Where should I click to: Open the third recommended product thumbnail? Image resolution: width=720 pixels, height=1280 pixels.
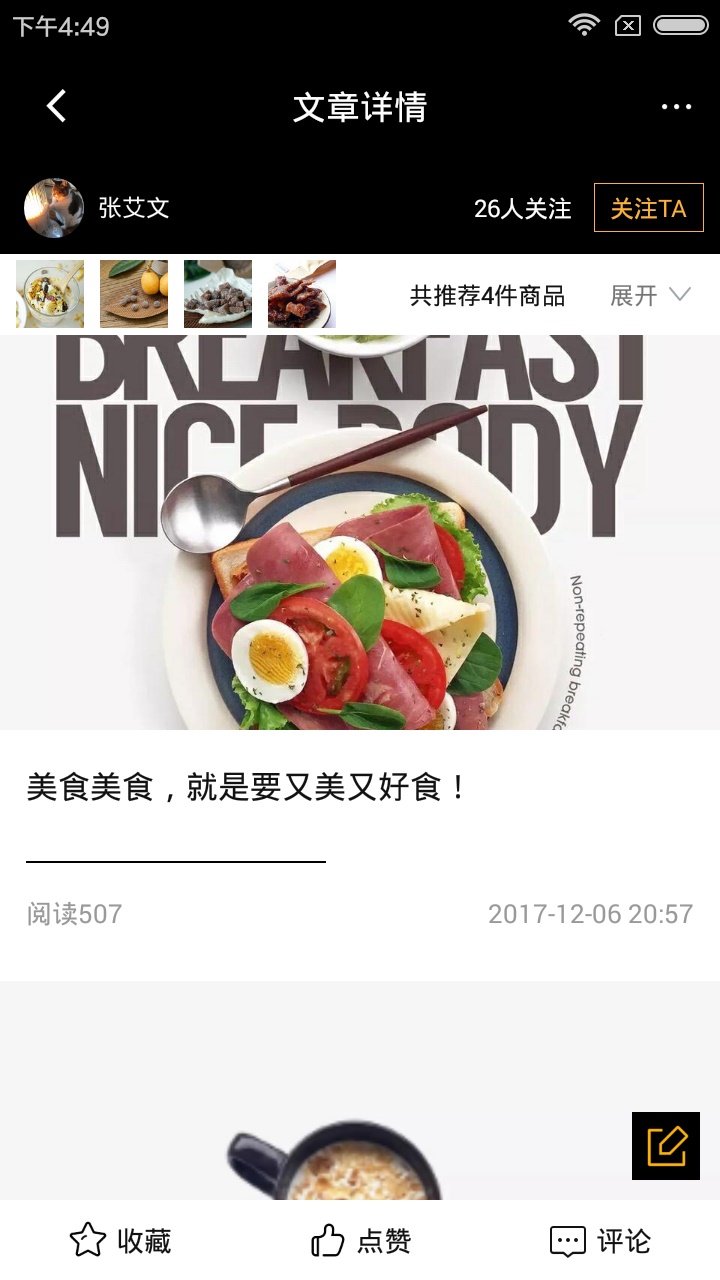pyautogui.click(x=218, y=294)
